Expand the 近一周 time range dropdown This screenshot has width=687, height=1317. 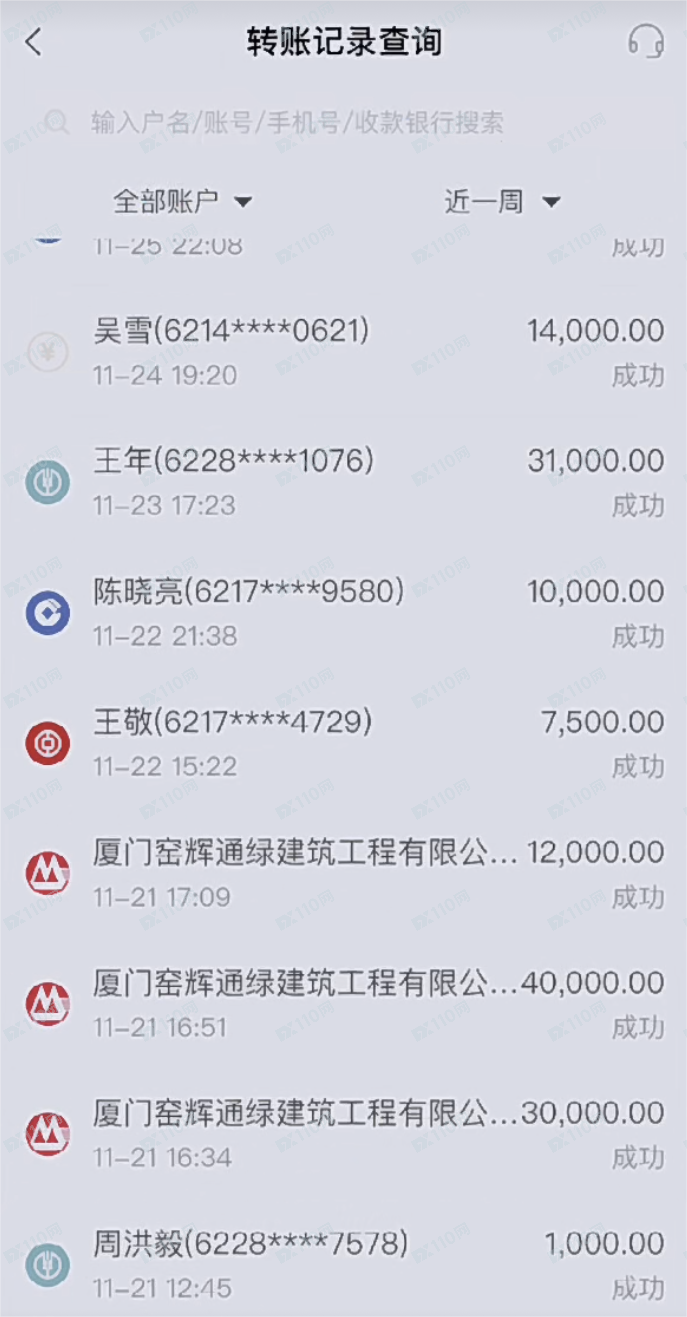(501, 202)
